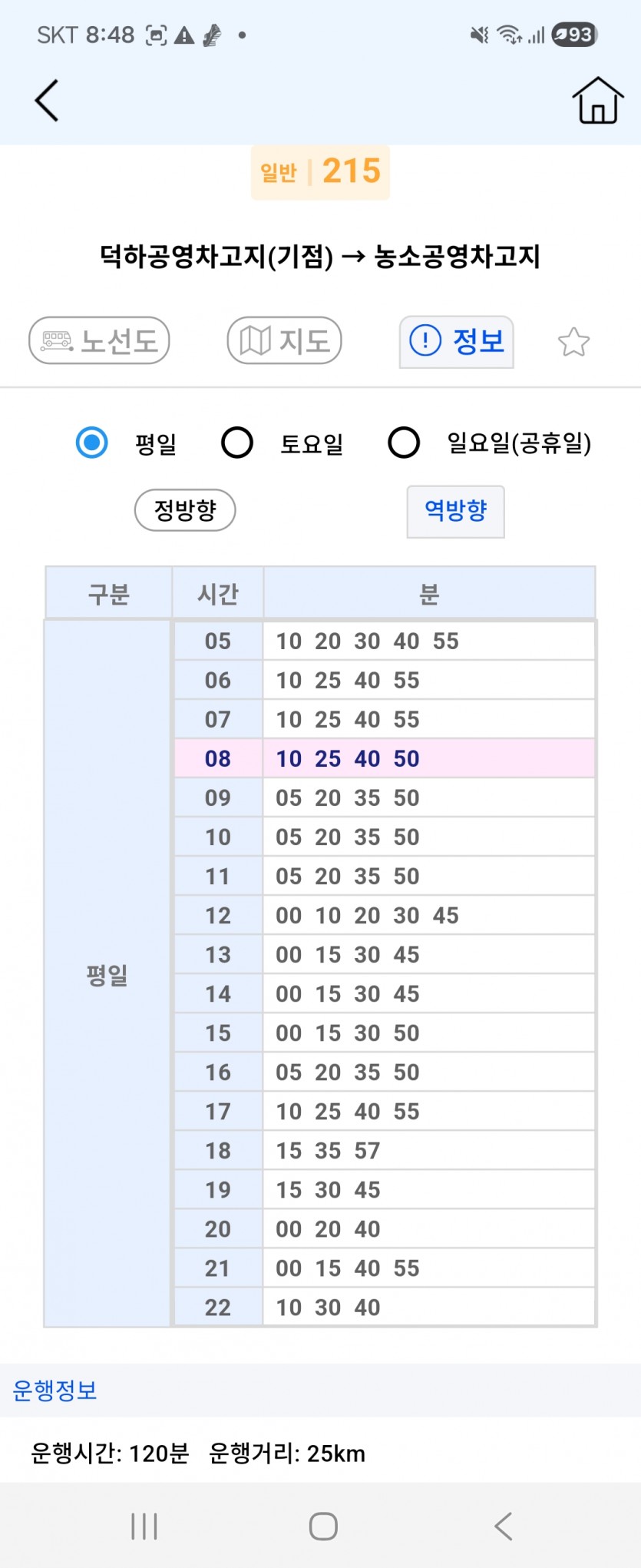Add bus 215 to favorites with star

tap(573, 342)
